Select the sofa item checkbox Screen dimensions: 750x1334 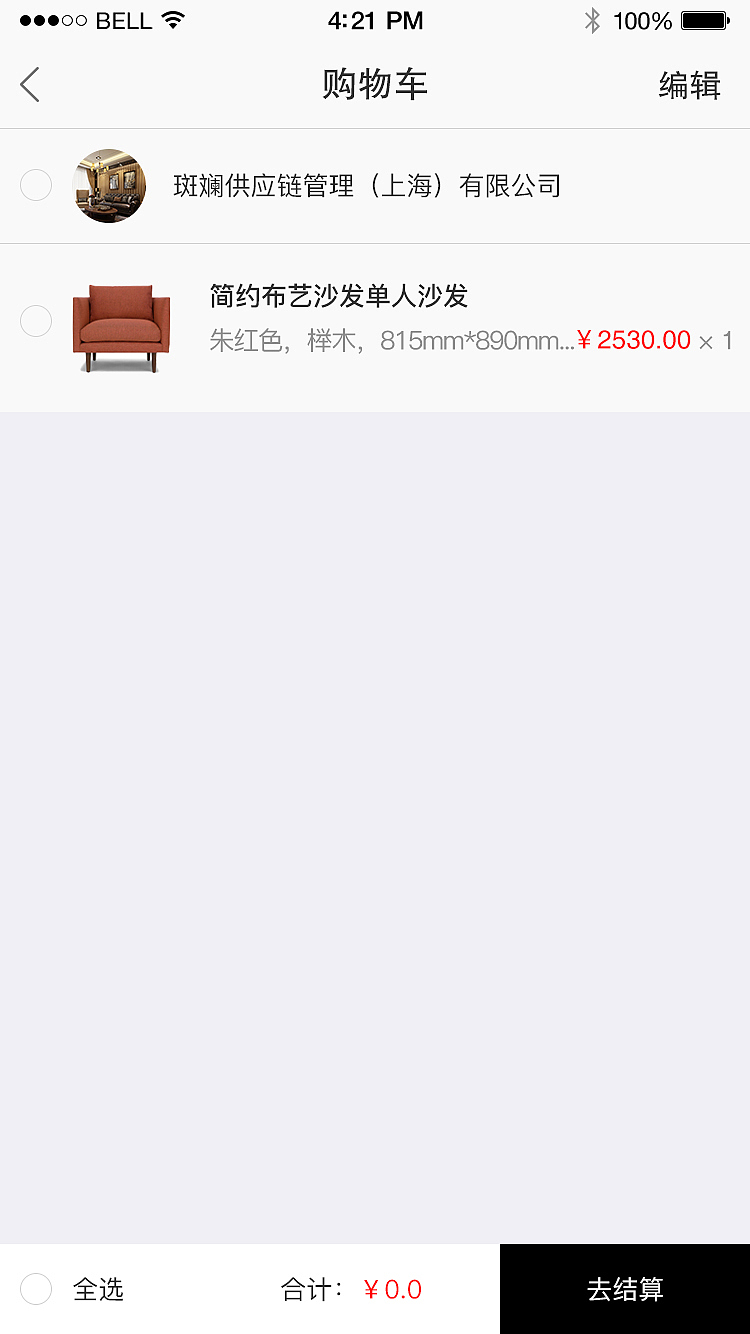tap(36, 320)
